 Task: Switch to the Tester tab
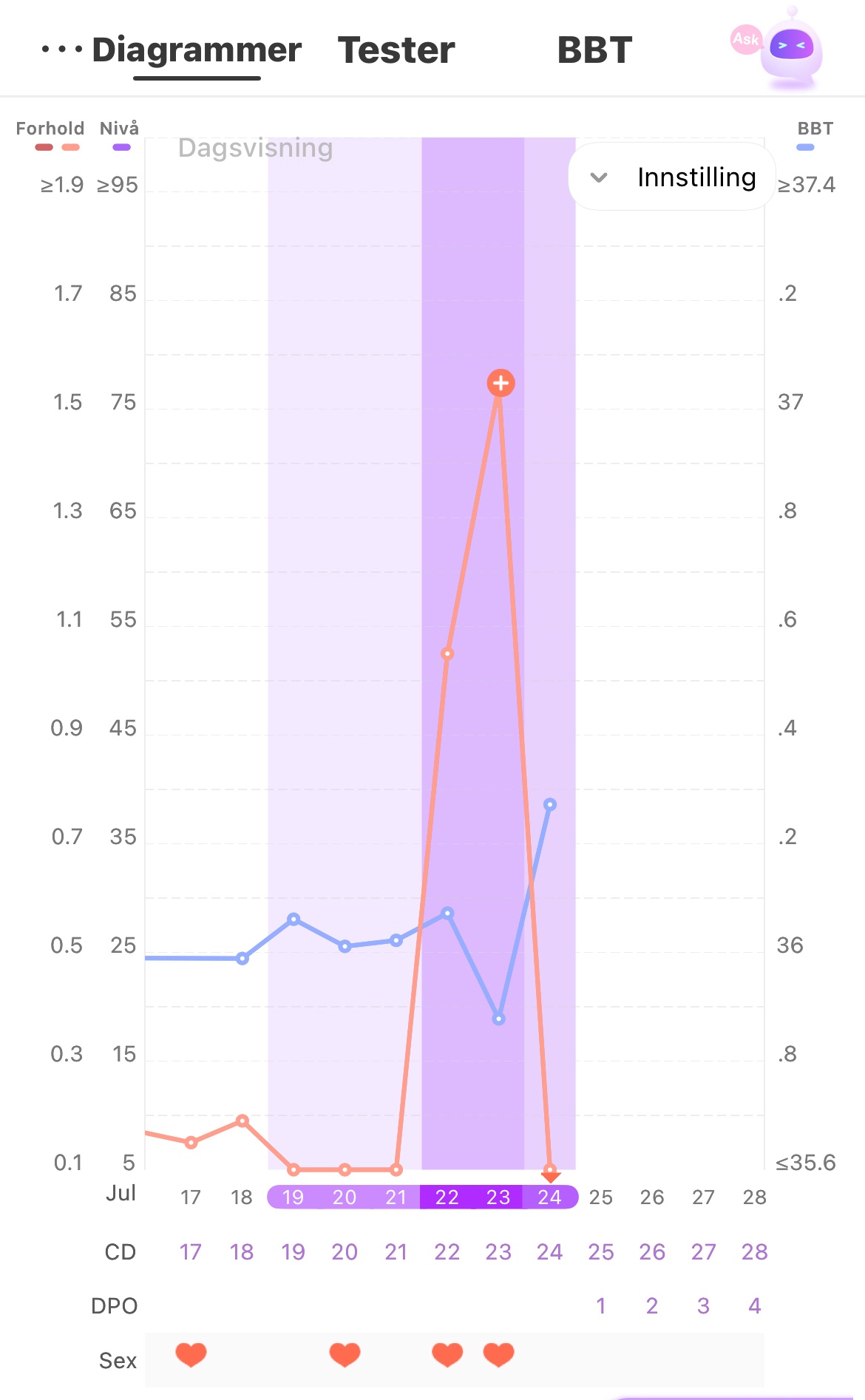tap(396, 50)
